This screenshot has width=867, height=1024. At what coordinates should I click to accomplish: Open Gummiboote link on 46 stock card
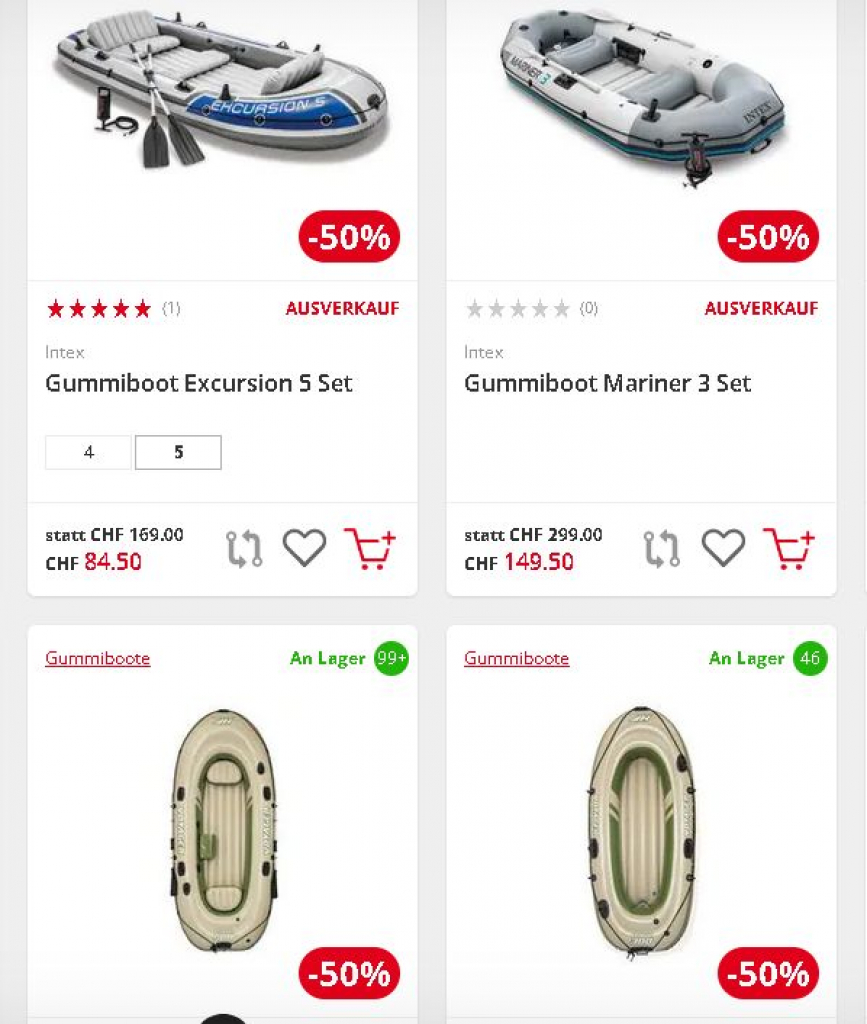click(x=516, y=658)
